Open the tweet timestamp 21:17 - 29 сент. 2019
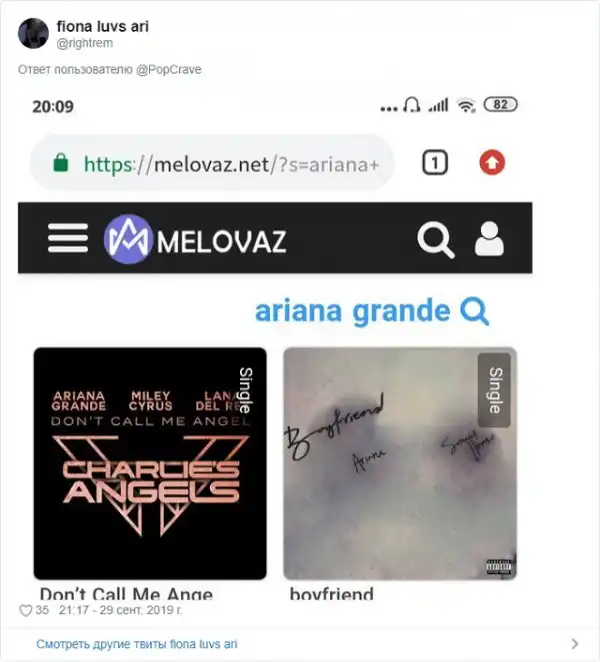The height and width of the screenshot is (662, 600). tap(120, 610)
